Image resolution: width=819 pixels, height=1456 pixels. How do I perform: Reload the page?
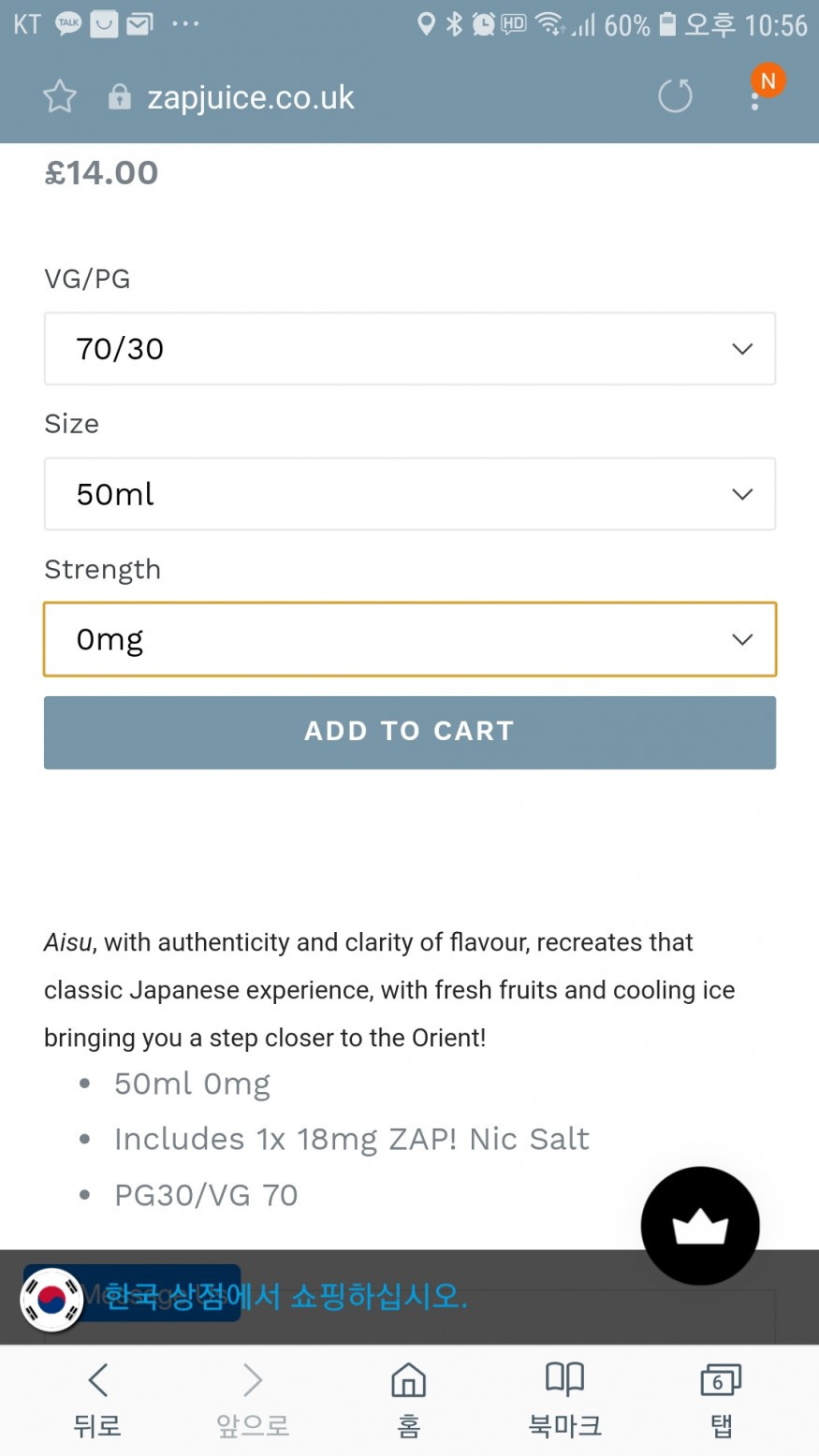[x=675, y=95]
